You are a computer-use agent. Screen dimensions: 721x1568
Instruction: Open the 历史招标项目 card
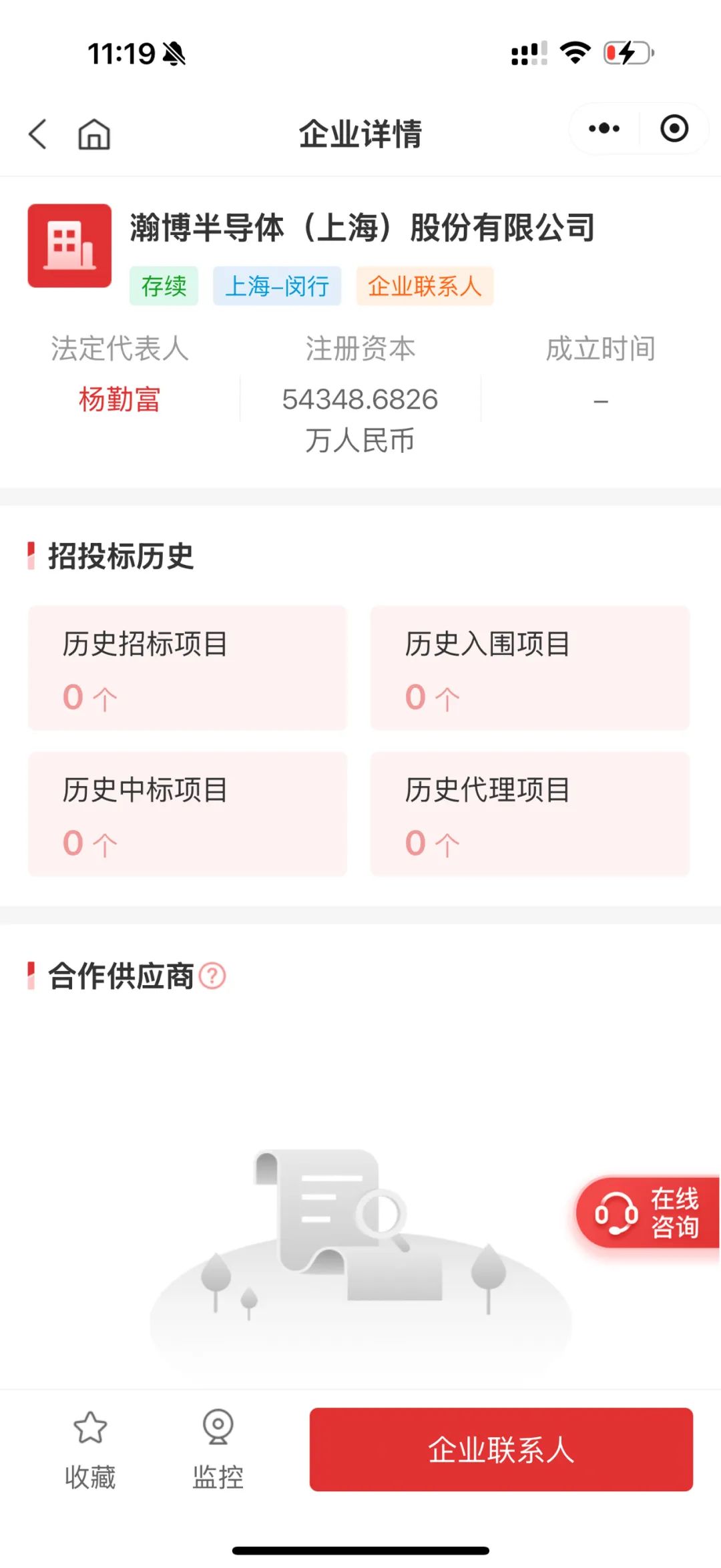pos(188,668)
